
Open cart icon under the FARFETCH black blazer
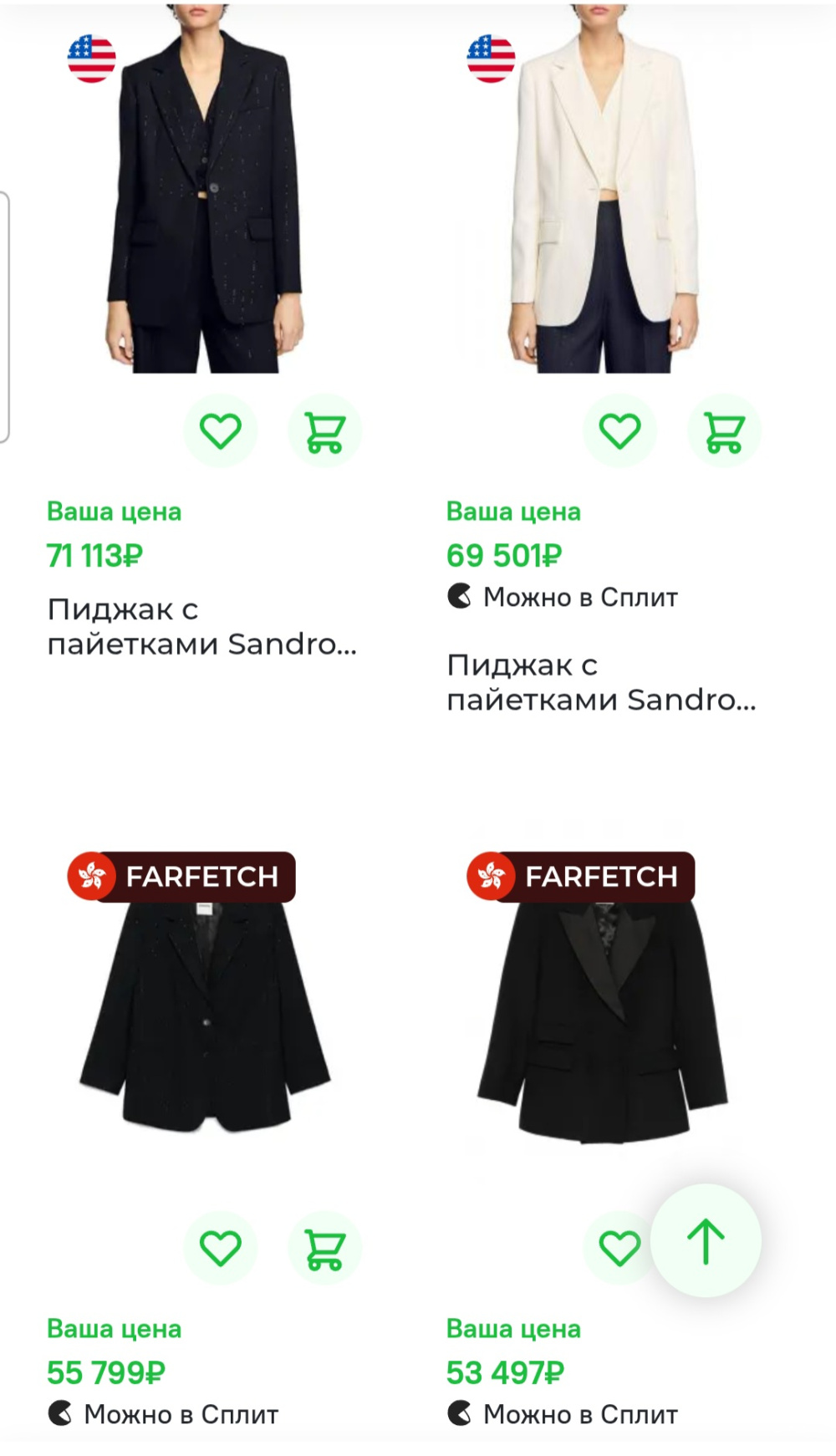pyautogui.click(x=325, y=1246)
